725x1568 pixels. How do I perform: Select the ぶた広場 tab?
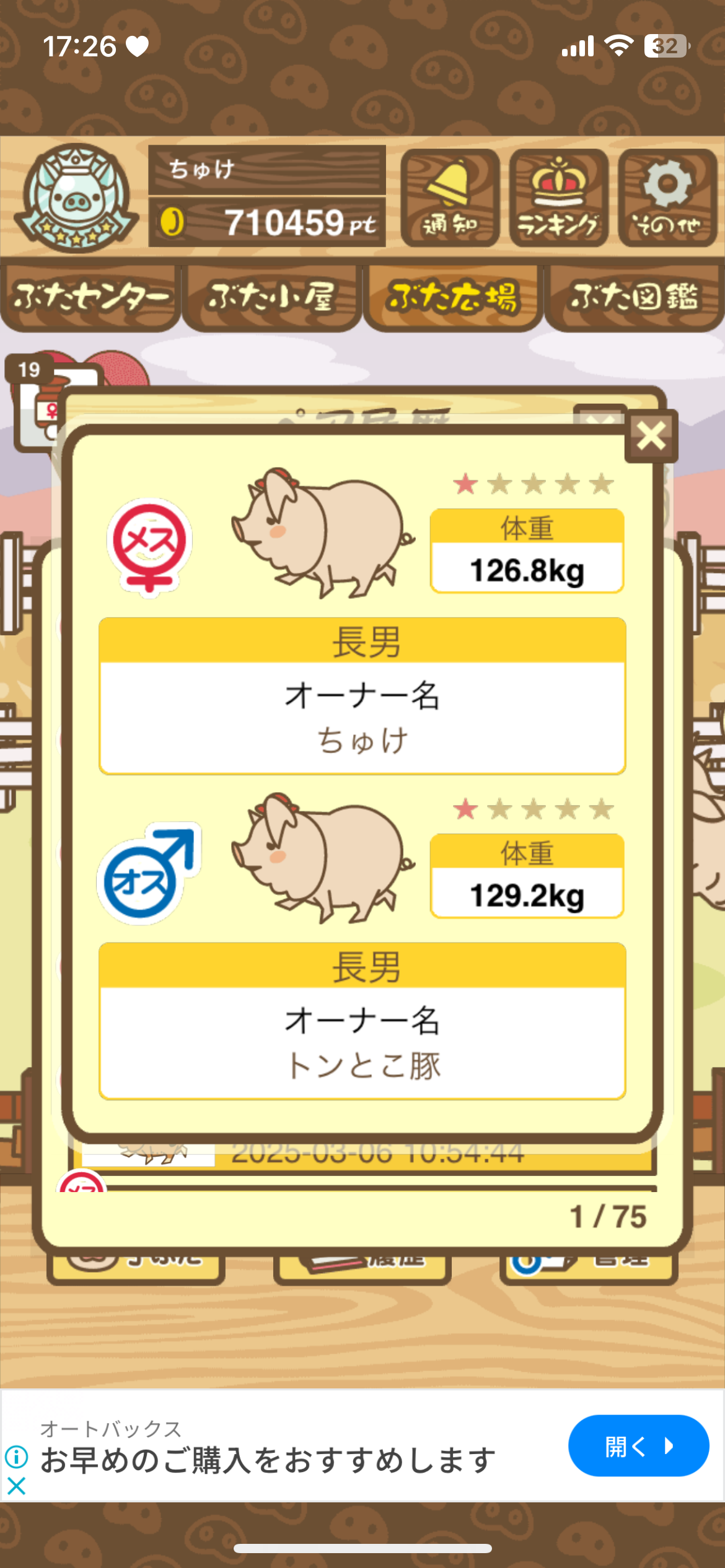coord(453,298)
